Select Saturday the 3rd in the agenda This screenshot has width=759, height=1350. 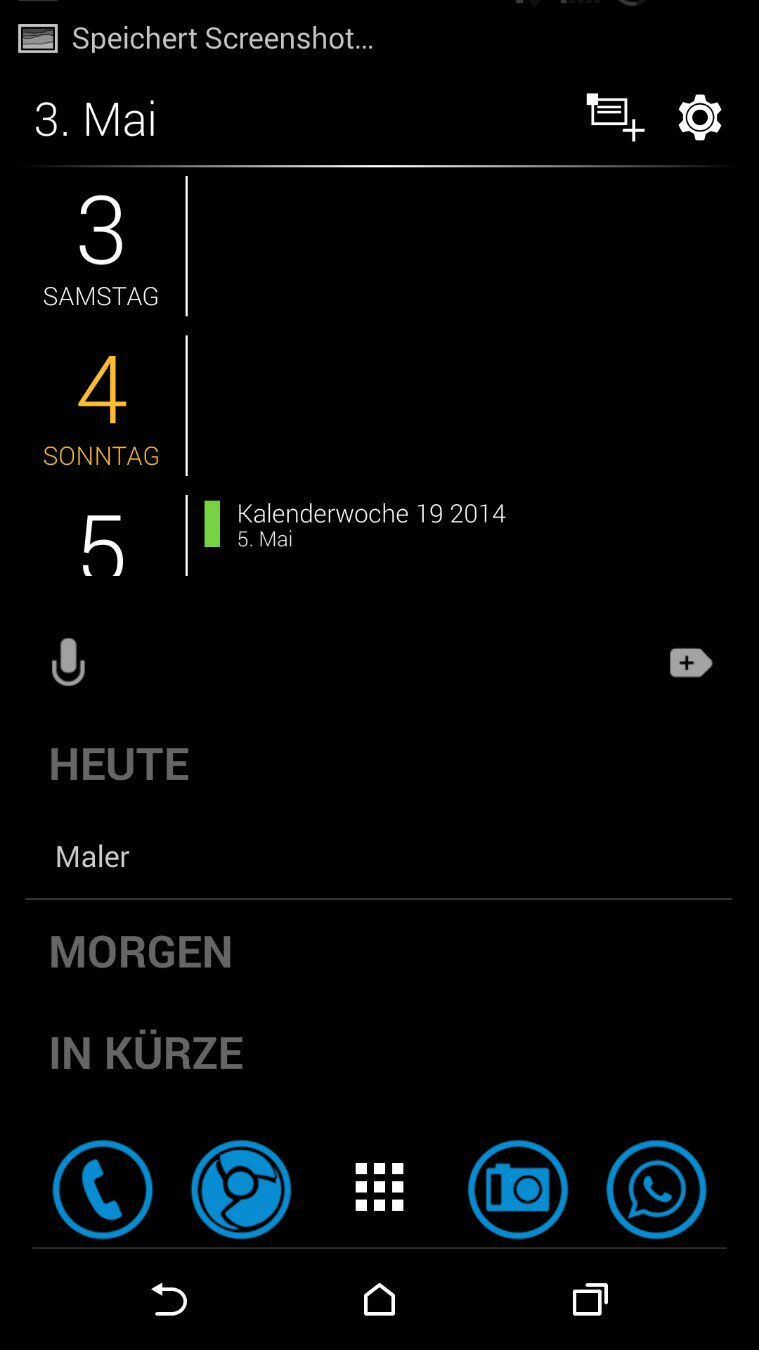click(x=101, y=247)
